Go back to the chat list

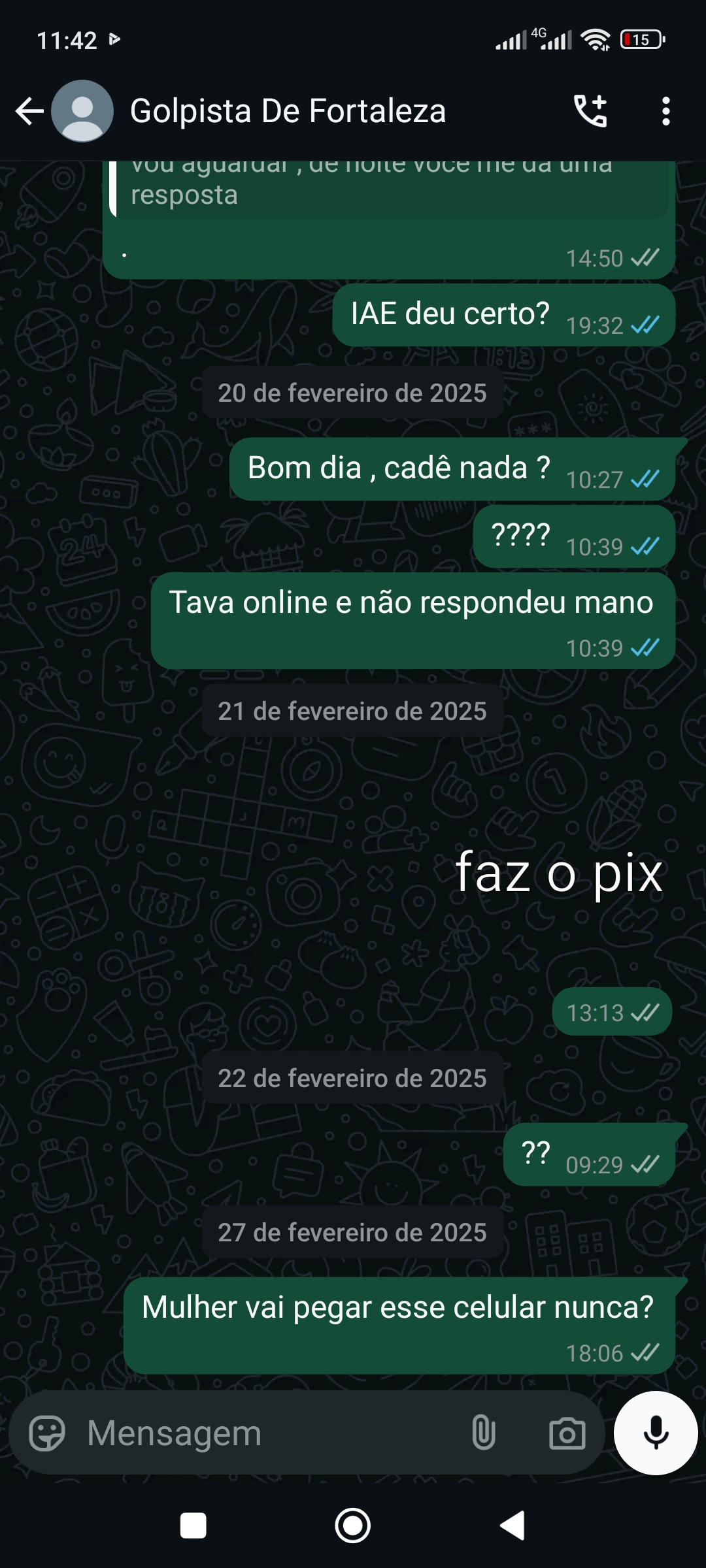[29, 111]
